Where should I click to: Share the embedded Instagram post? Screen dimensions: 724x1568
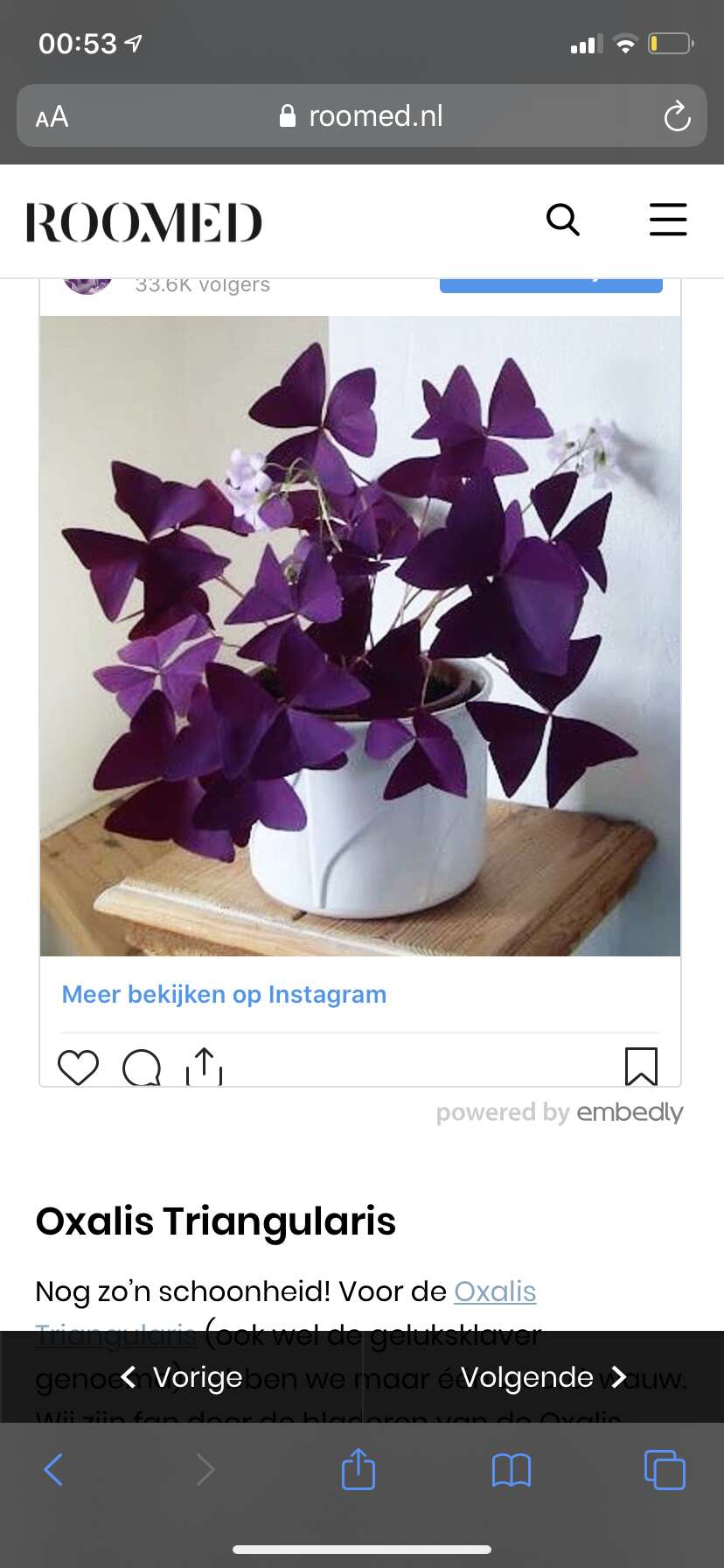pyautogui.click(x=204, y=1067)
